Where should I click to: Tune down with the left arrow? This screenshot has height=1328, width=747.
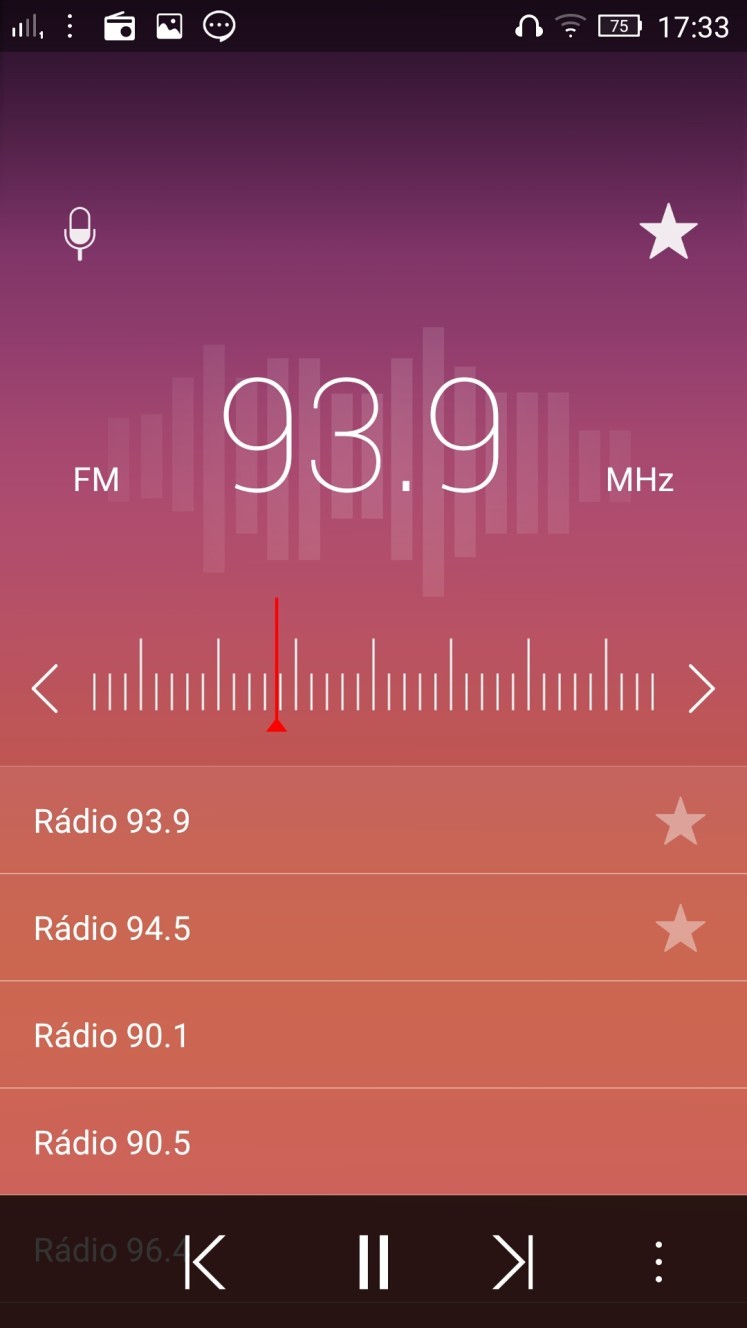[x=45, y=688]
